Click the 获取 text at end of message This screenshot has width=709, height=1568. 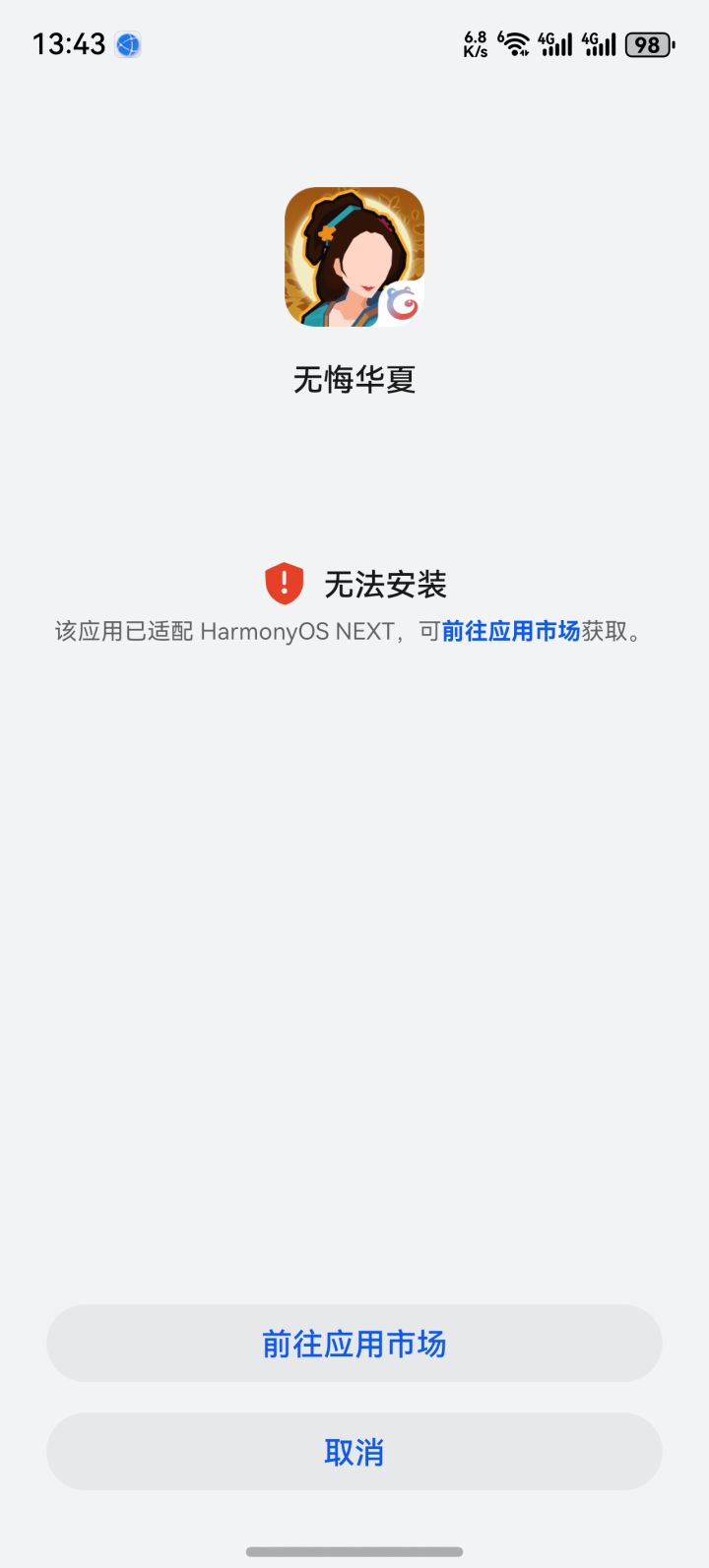click(604, 631)
